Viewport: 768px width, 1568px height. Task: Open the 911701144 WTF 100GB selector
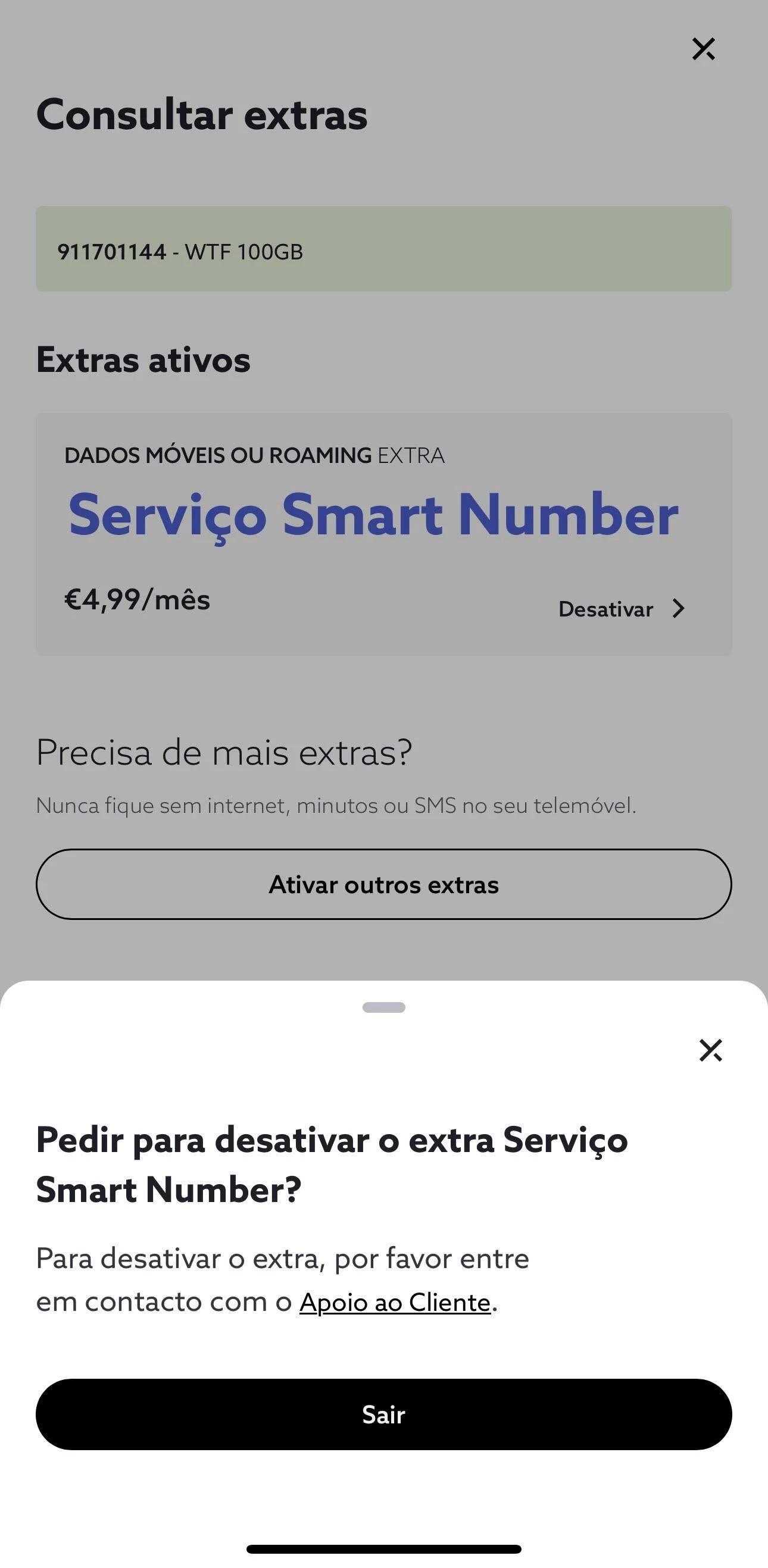coord(383,249)
